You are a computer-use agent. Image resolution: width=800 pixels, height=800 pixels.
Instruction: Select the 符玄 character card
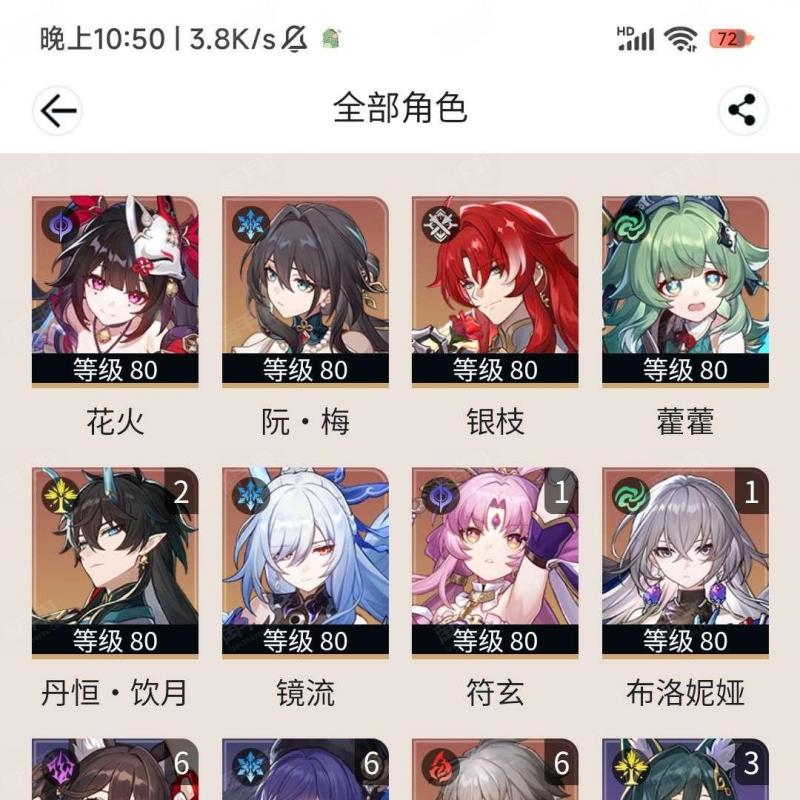pyautogui.click(x=495, y=562)
